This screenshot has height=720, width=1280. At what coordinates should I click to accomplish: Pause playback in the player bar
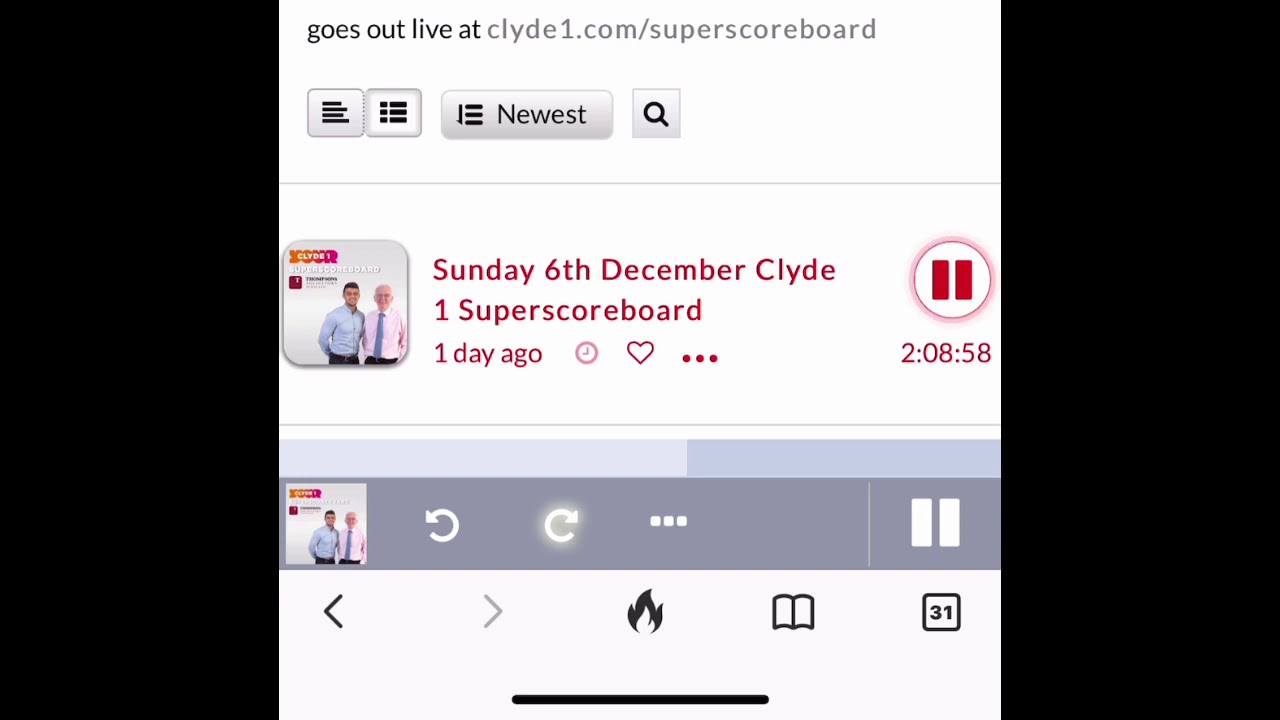[x=935, y=524]
